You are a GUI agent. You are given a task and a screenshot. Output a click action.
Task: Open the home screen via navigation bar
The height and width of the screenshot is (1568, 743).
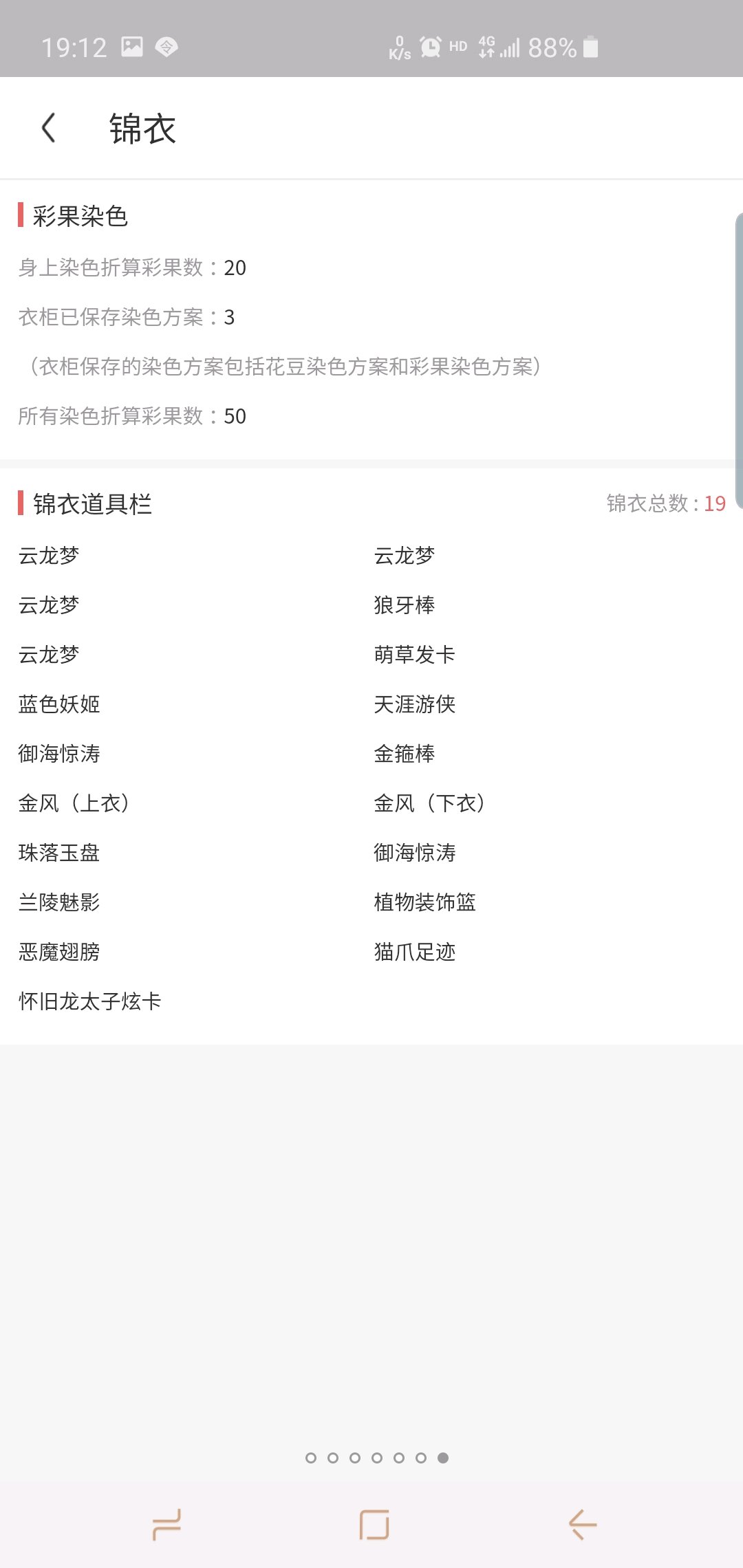click(374, 1524)
